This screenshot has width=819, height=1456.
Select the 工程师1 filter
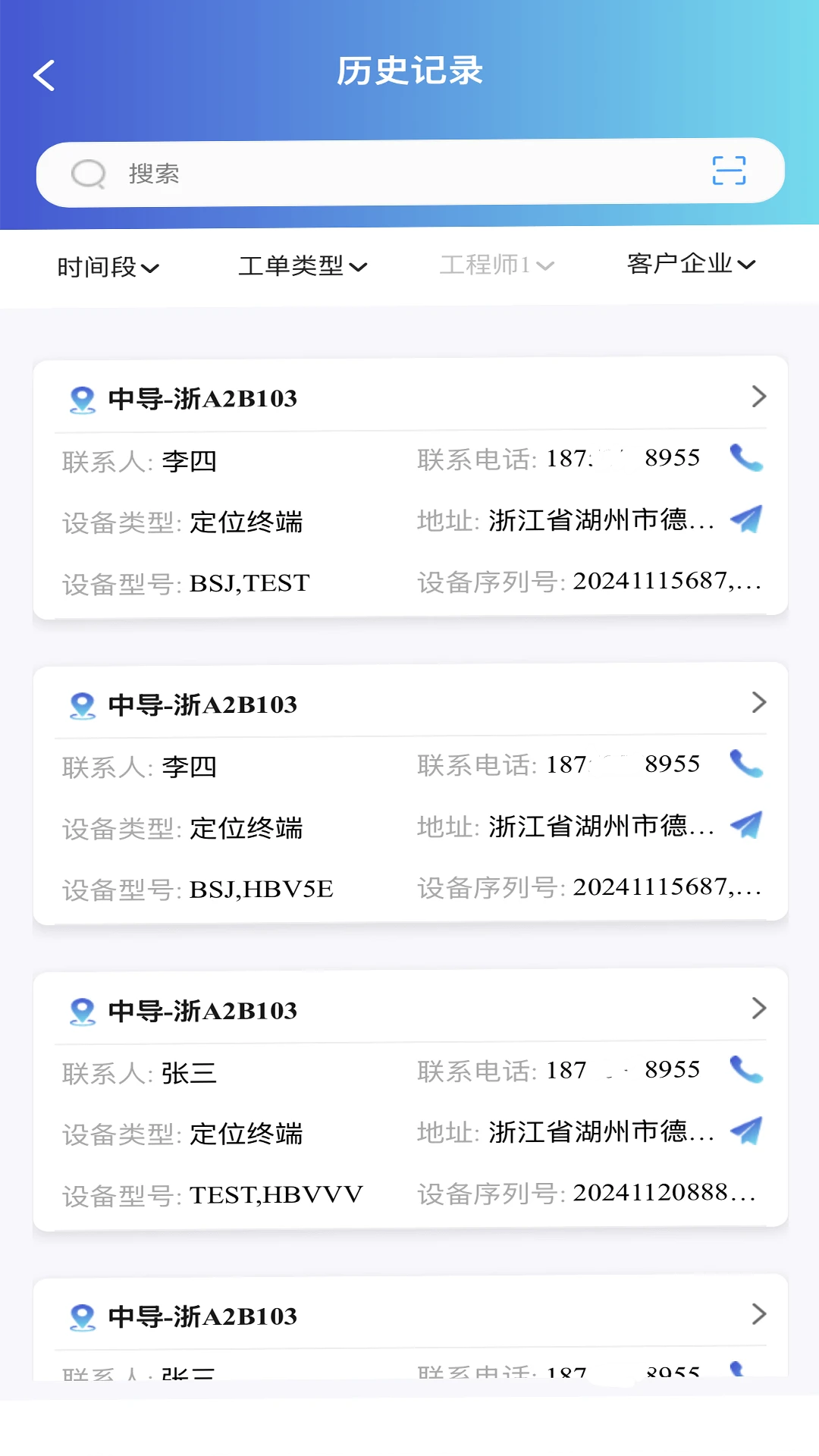click(497, 265)
